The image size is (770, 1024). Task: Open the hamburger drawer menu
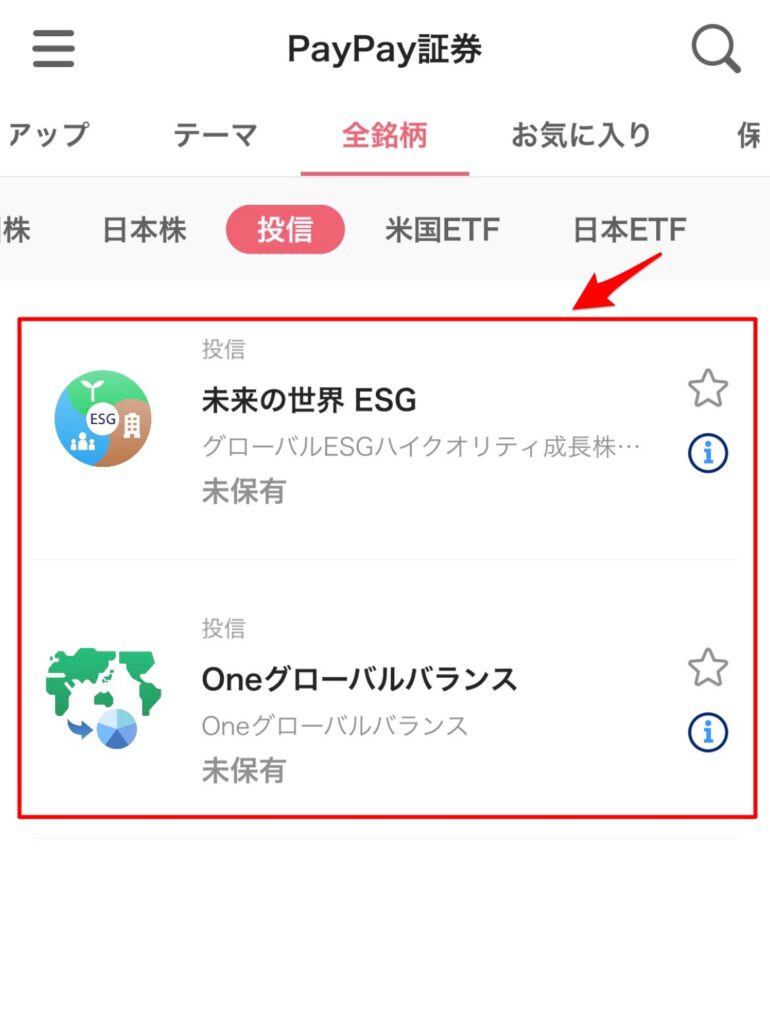pyautogui.click(x=53, y=48)
